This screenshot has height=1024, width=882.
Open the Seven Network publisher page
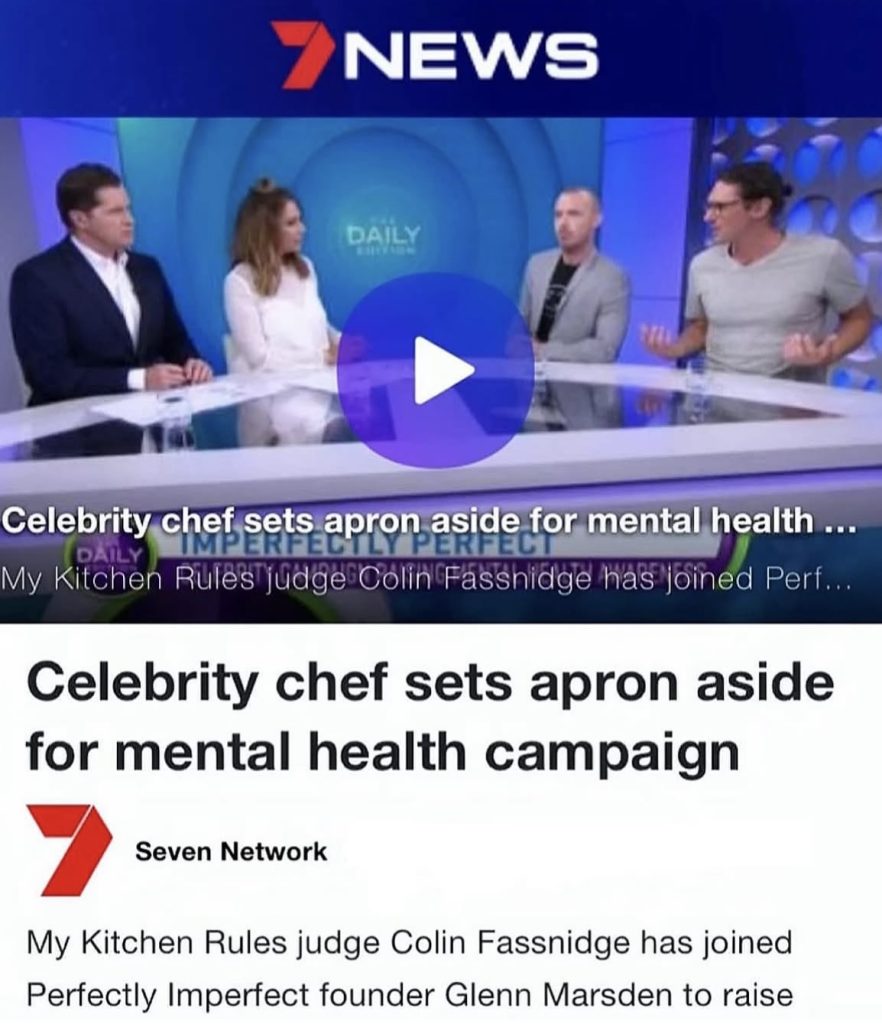point(231,852)
